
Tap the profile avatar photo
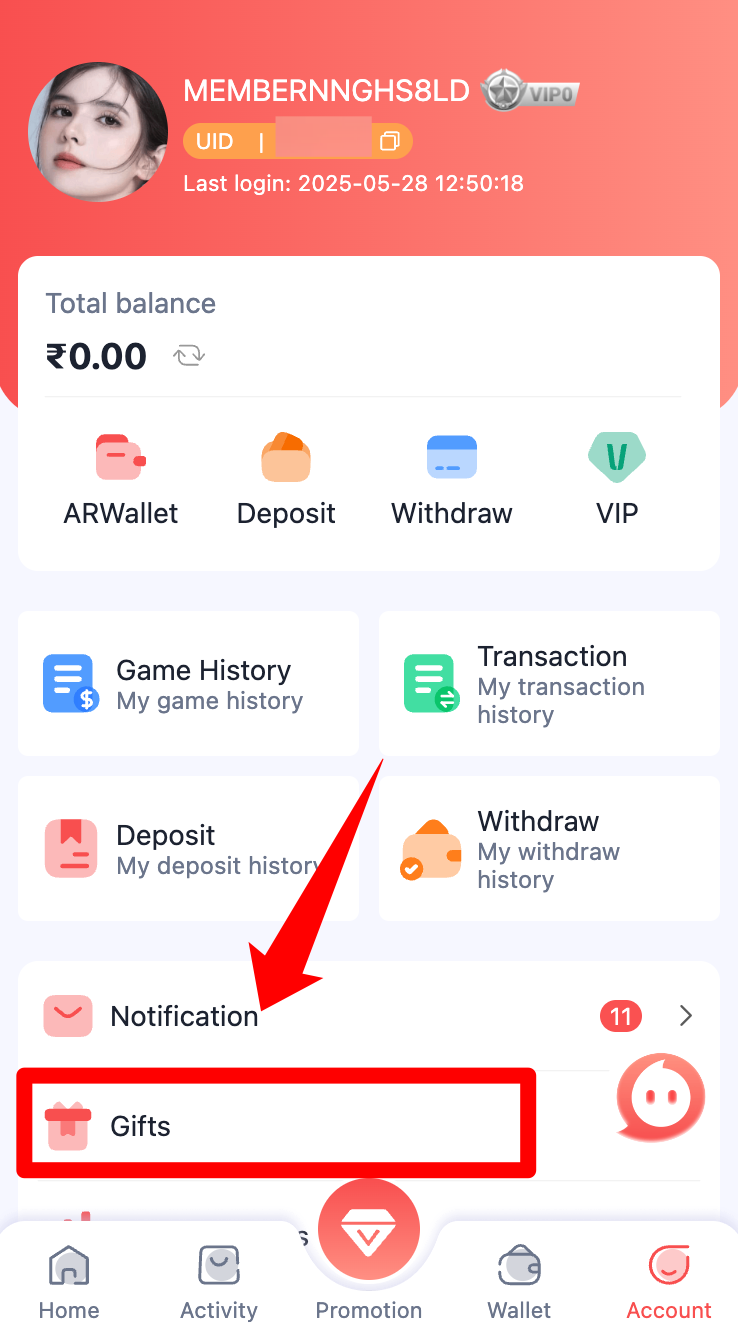click(98, 133)
